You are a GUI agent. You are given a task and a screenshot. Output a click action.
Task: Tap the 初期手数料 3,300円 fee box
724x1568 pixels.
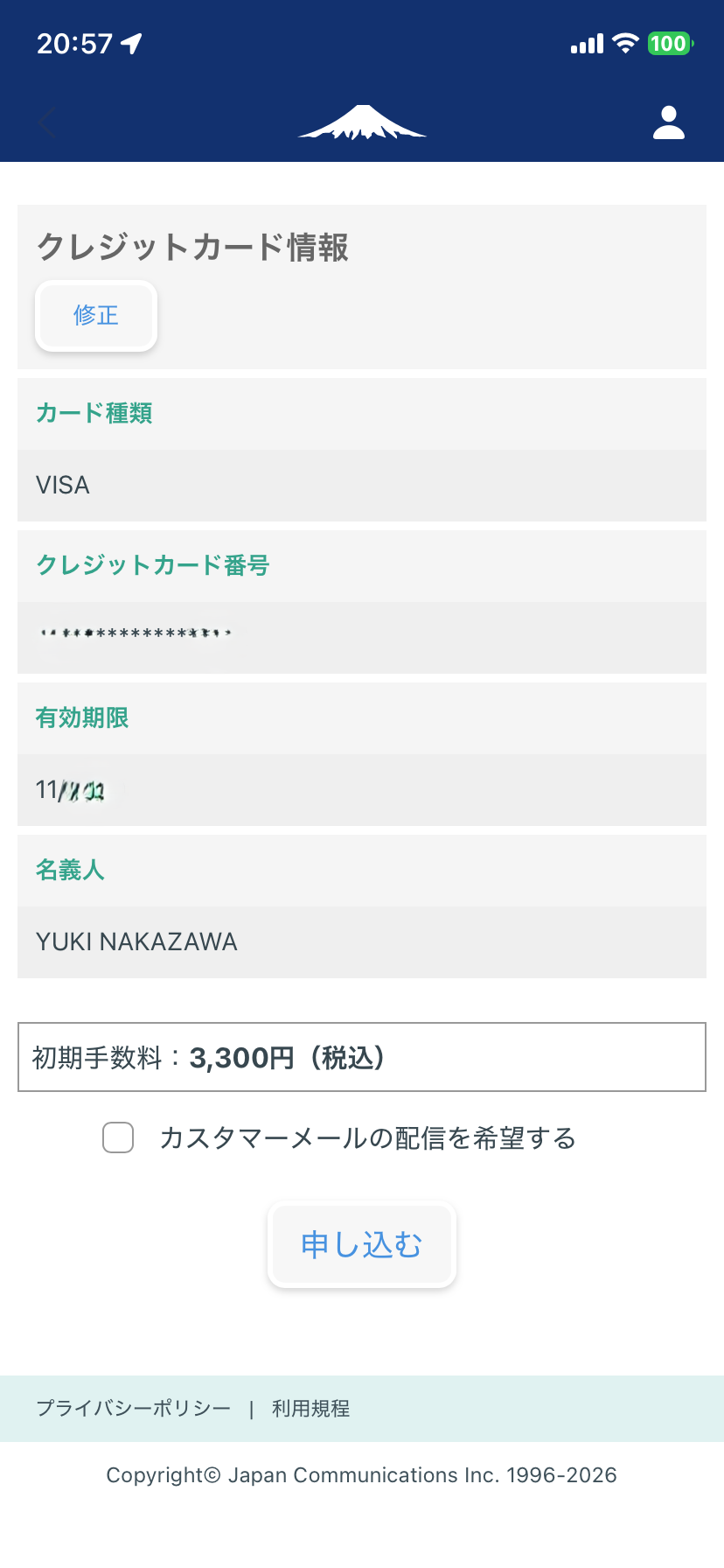[362, 1057]
